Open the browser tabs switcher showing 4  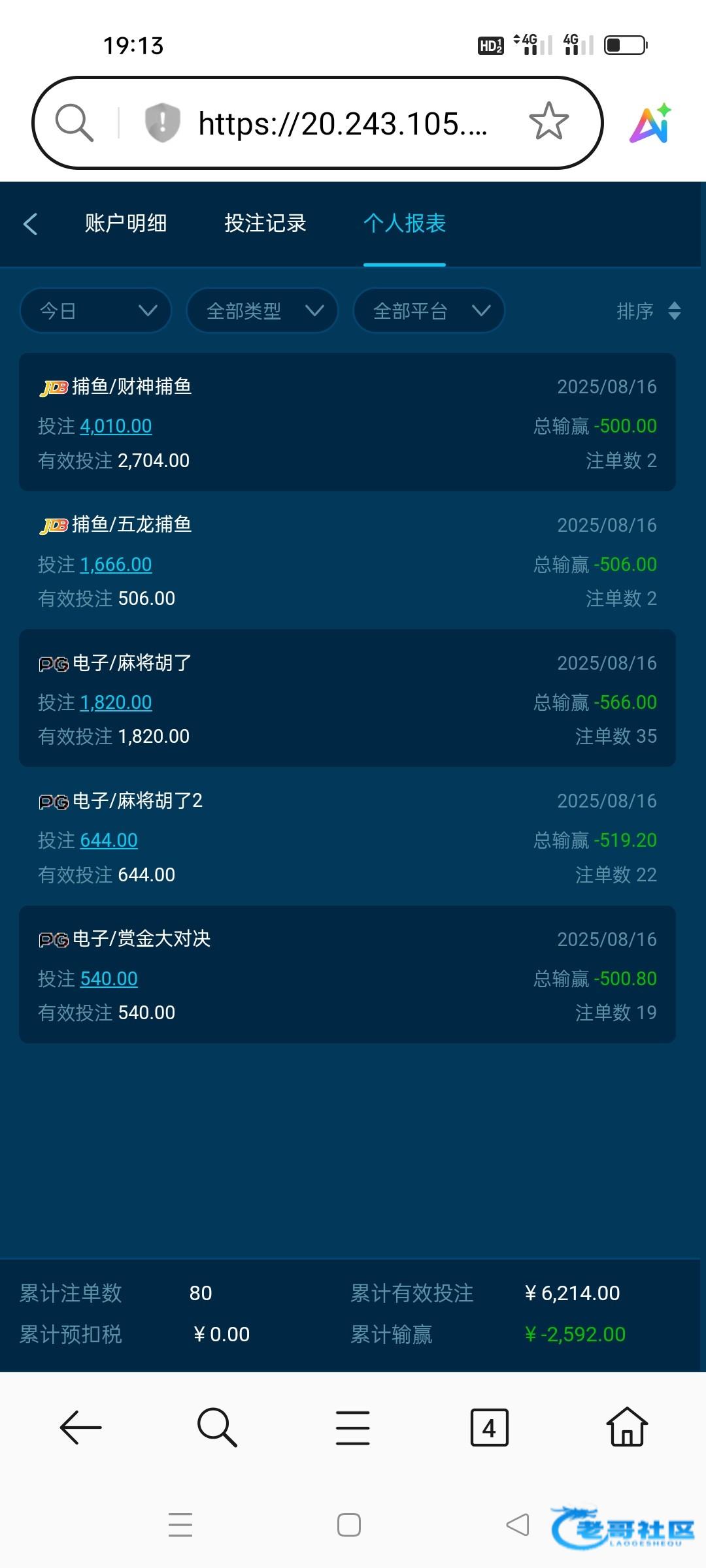click(489, 1428)
